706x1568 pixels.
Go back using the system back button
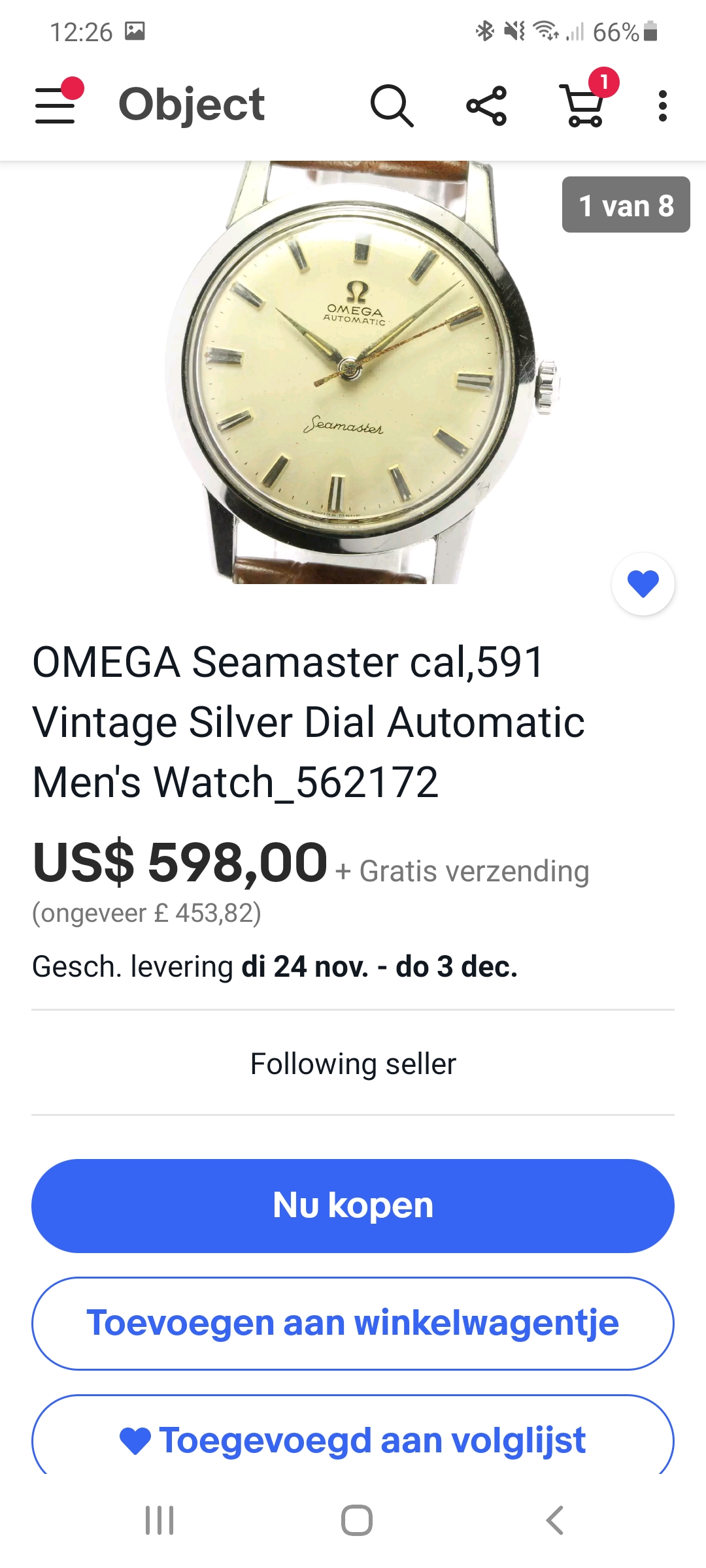[554, 1520]
